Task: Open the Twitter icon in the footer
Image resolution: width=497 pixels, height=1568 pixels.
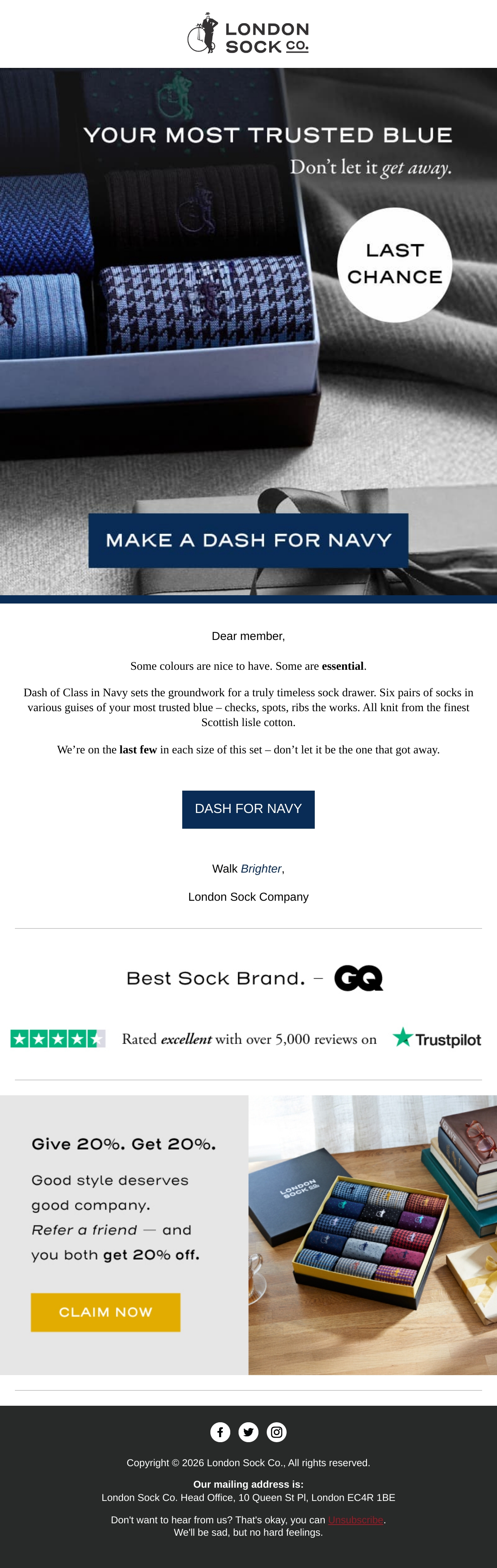Action: coord(248,1432)
